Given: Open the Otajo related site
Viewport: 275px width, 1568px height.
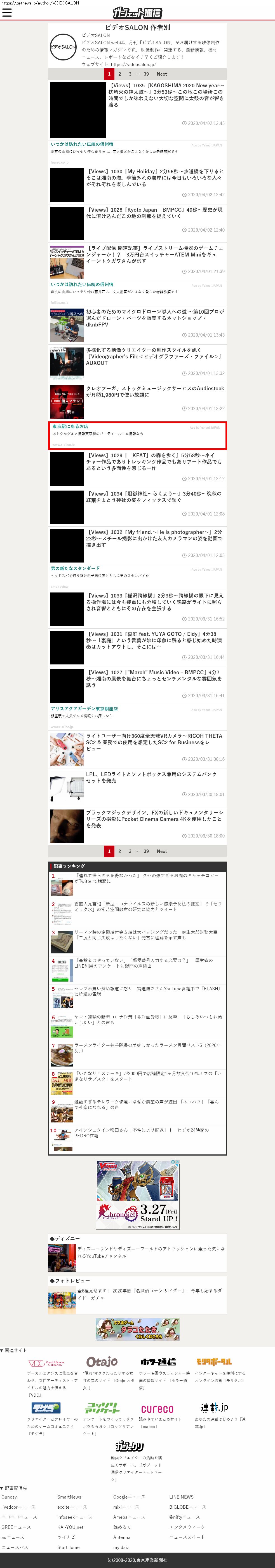Looking at the screenshot, I should pos(102,1362).
